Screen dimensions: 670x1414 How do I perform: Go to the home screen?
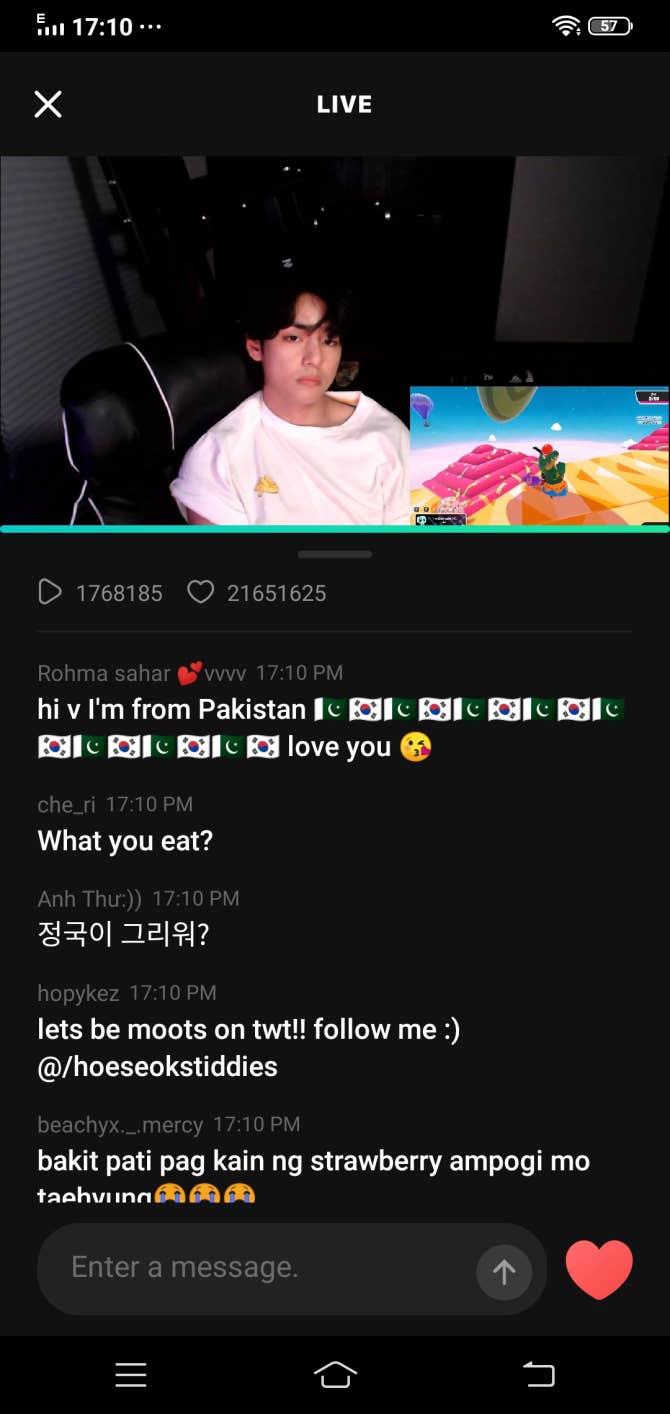coord(335,1374)
